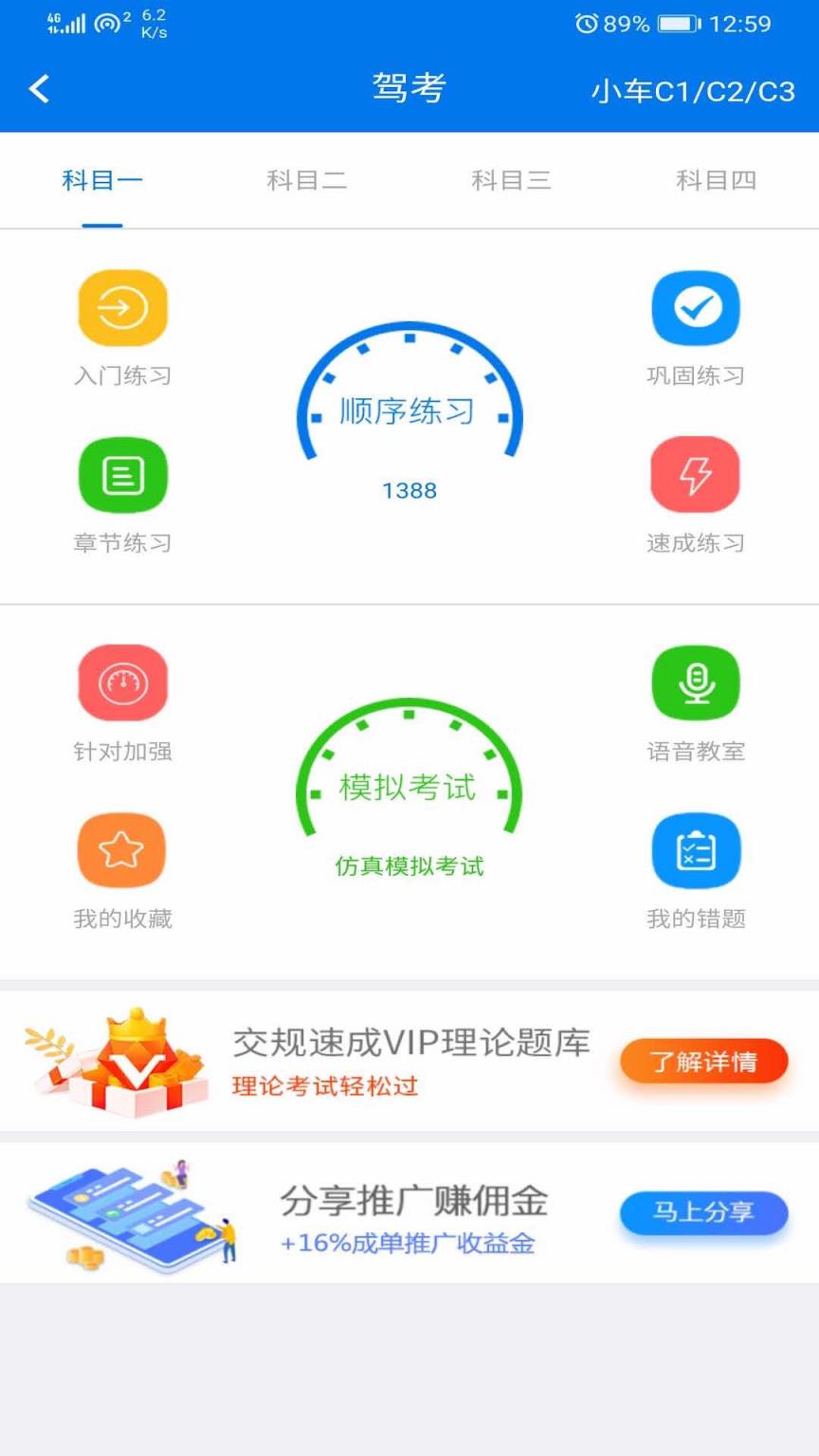Tap the 1388 question count
Screen dimensions: 819x1456
point(409,491)
